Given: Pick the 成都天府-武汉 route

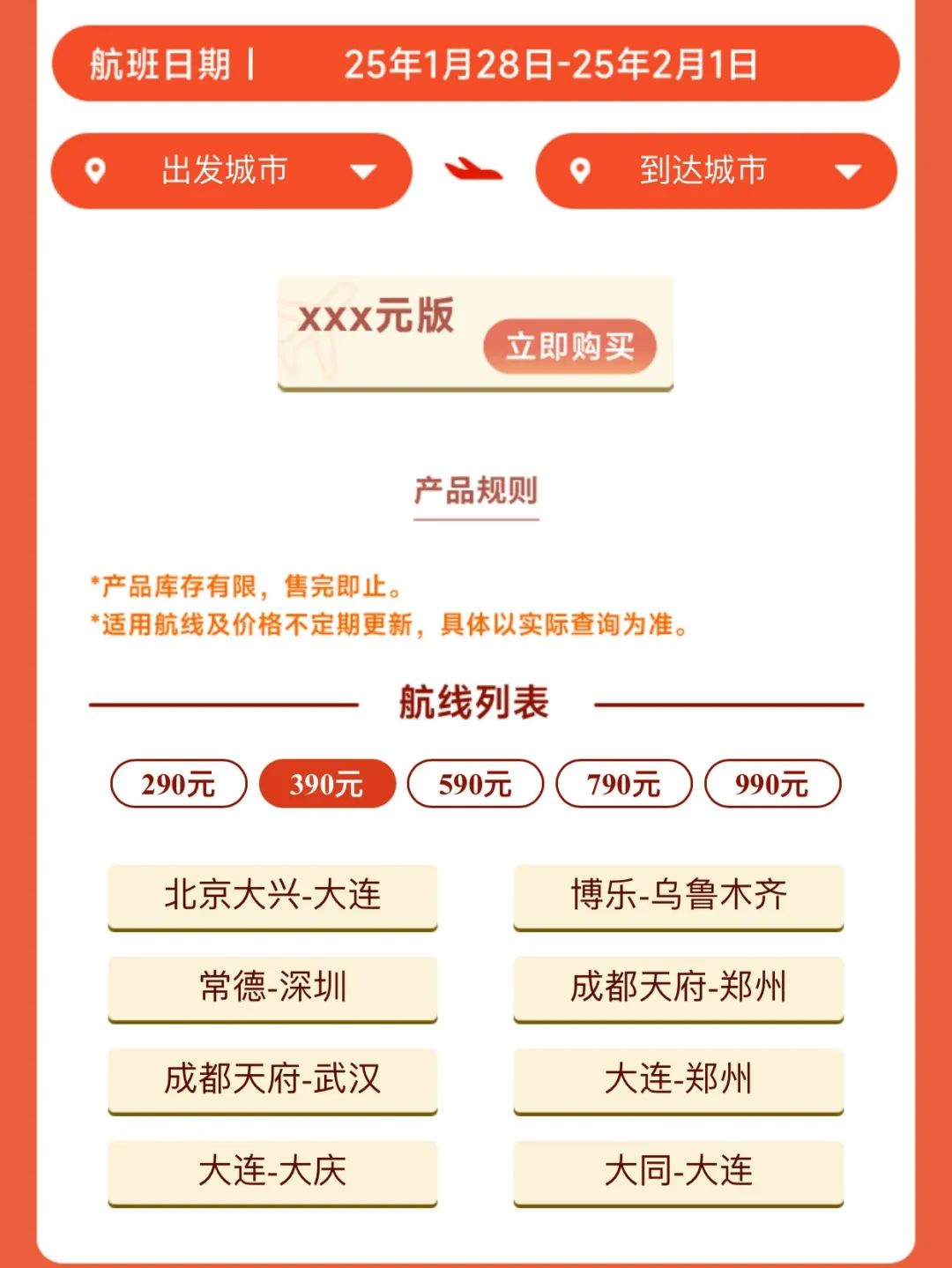Looking at the screenshot, I should 272,1079.
